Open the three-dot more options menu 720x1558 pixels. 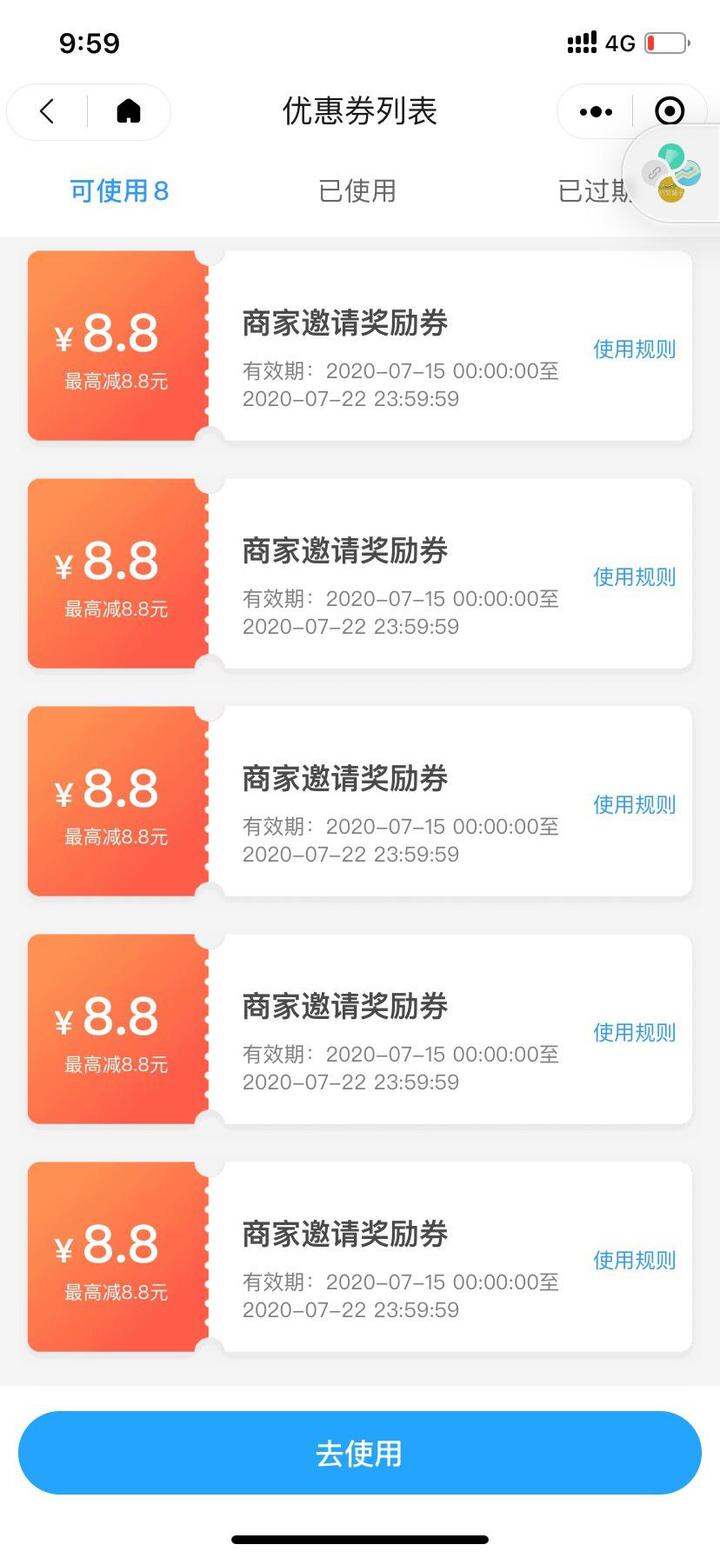tap(596, 111)
